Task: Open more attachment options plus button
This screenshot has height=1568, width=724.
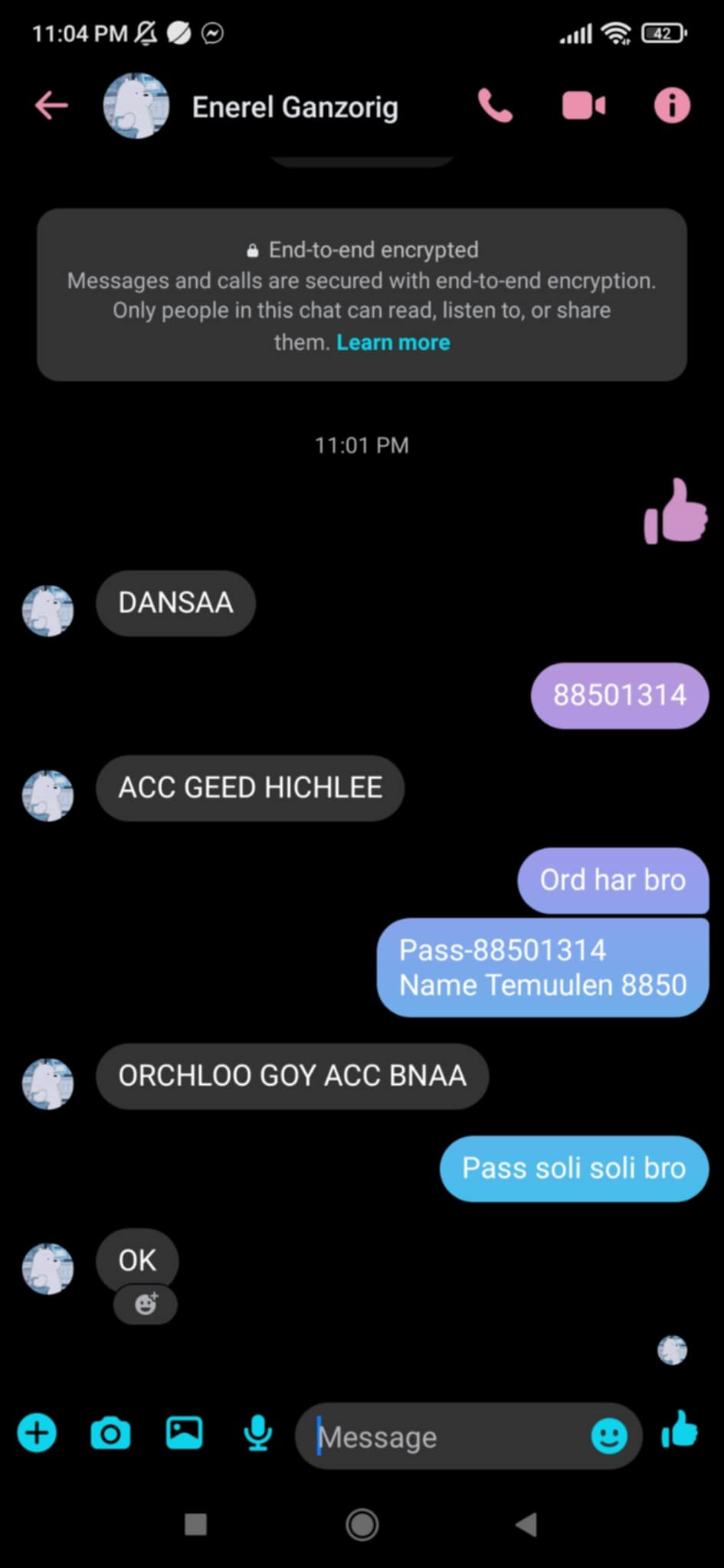Action: pyautogui.click(x=37, y=1433)
